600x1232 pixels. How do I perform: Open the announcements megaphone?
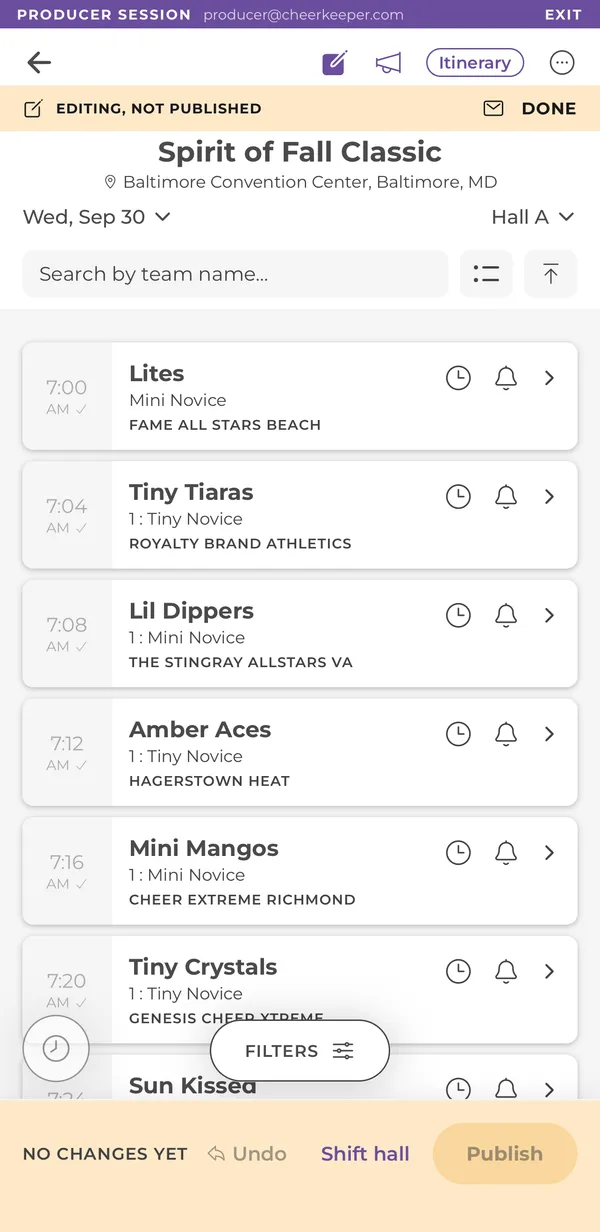[388, 63]
